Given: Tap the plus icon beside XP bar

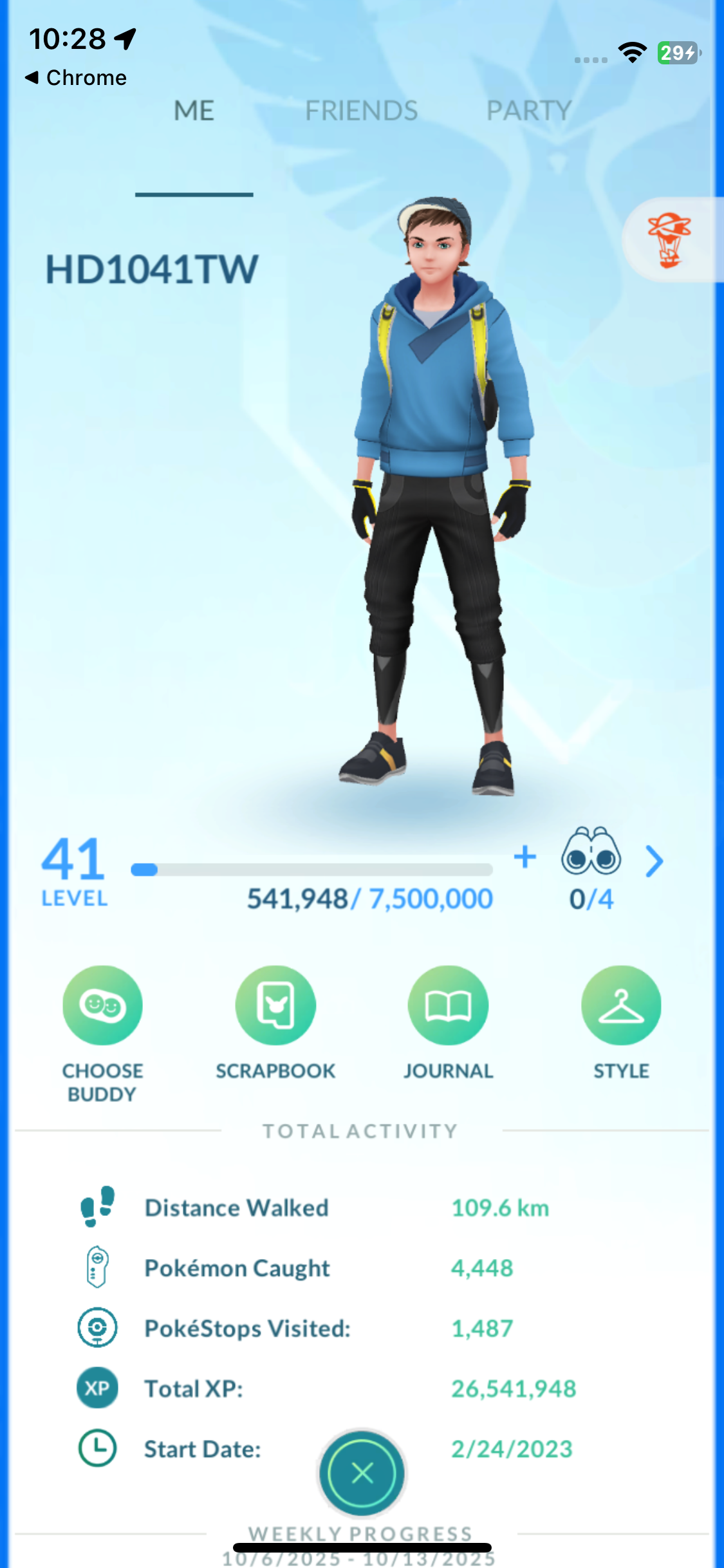Looking at the screenshot, I should (524, 857).
